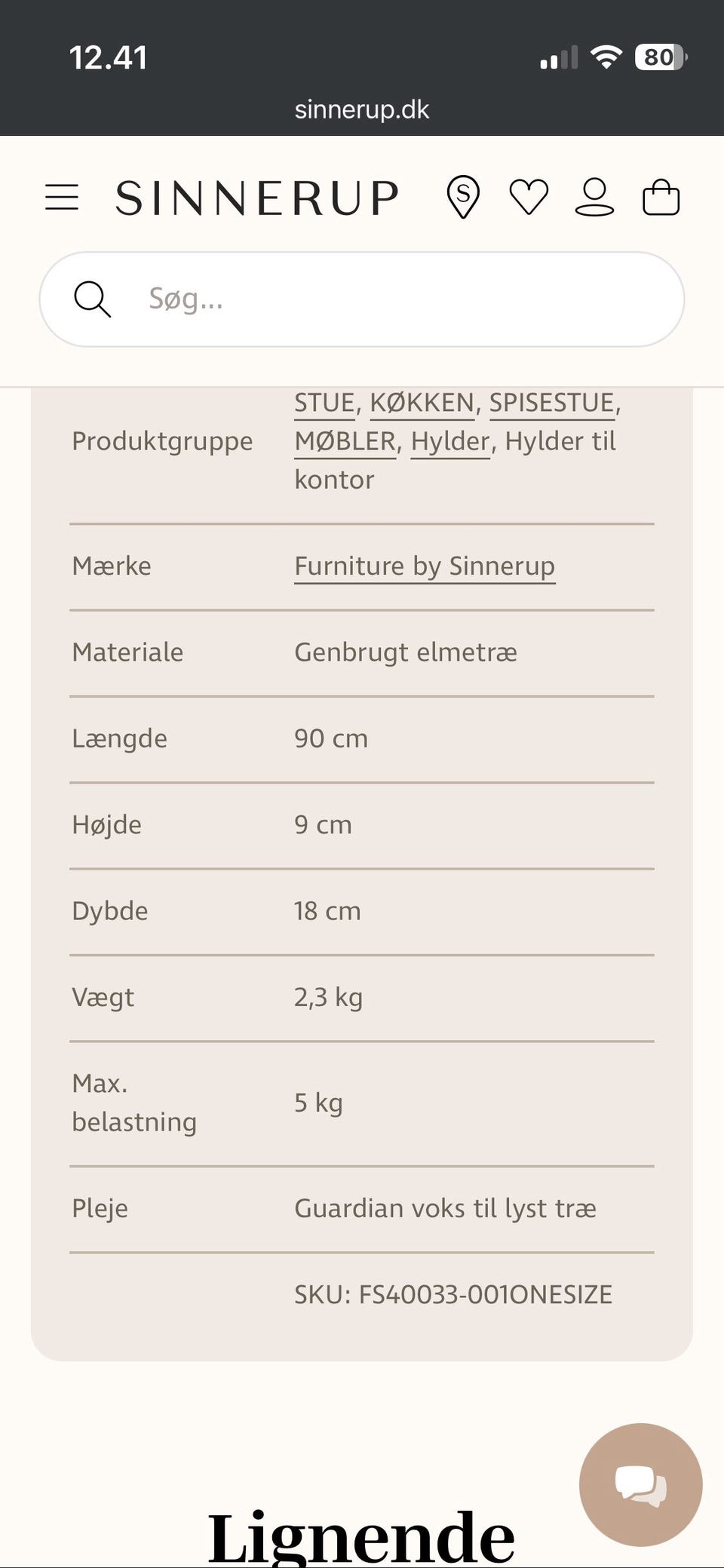Image resolution: width=724 pixels, height=1568 pixels.
Task: Open the SPISESTUE category link
Action: 551,402
